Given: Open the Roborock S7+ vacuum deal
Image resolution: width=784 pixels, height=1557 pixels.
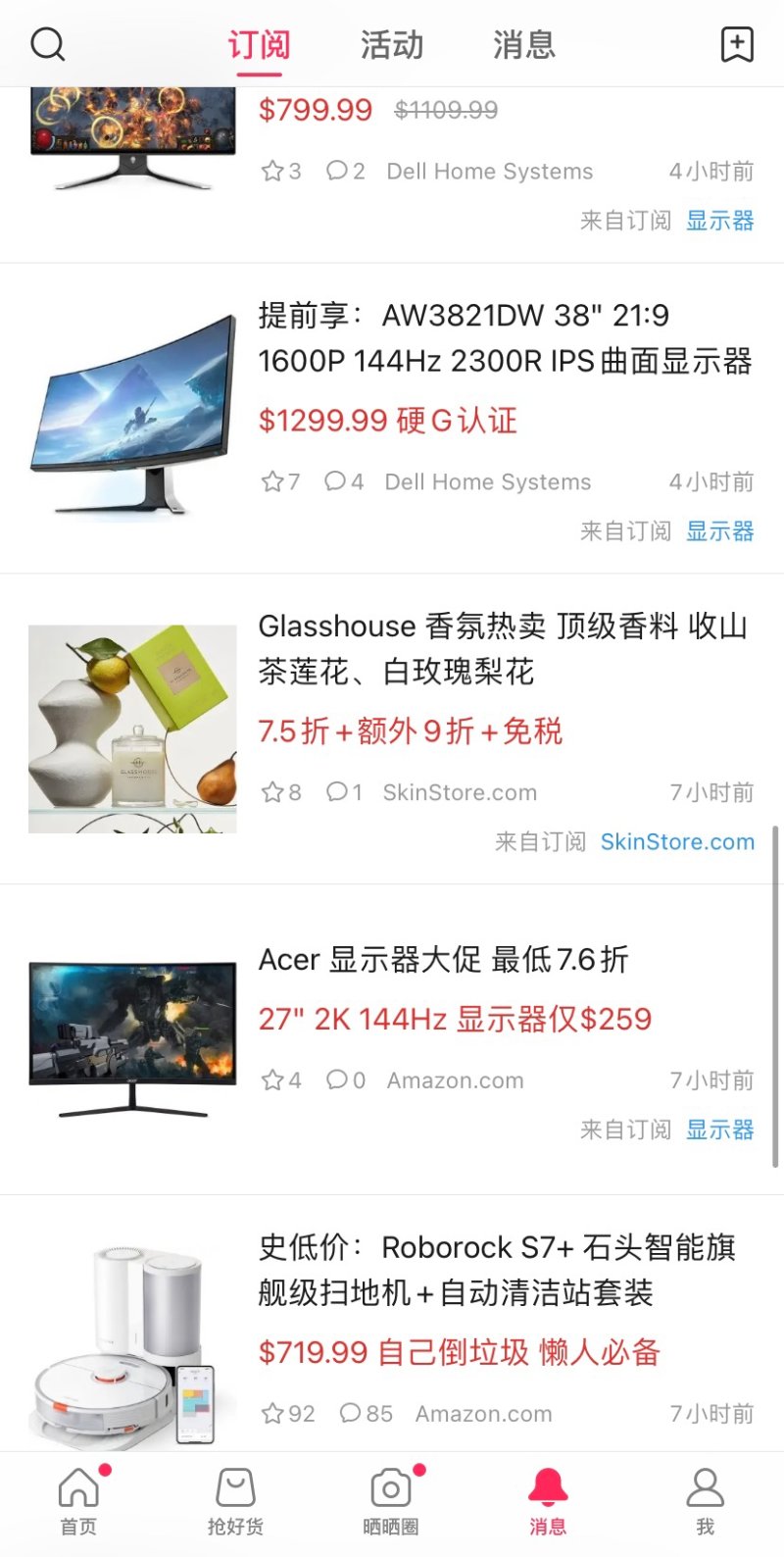Looking at the screenshot, I should 496,1270.
